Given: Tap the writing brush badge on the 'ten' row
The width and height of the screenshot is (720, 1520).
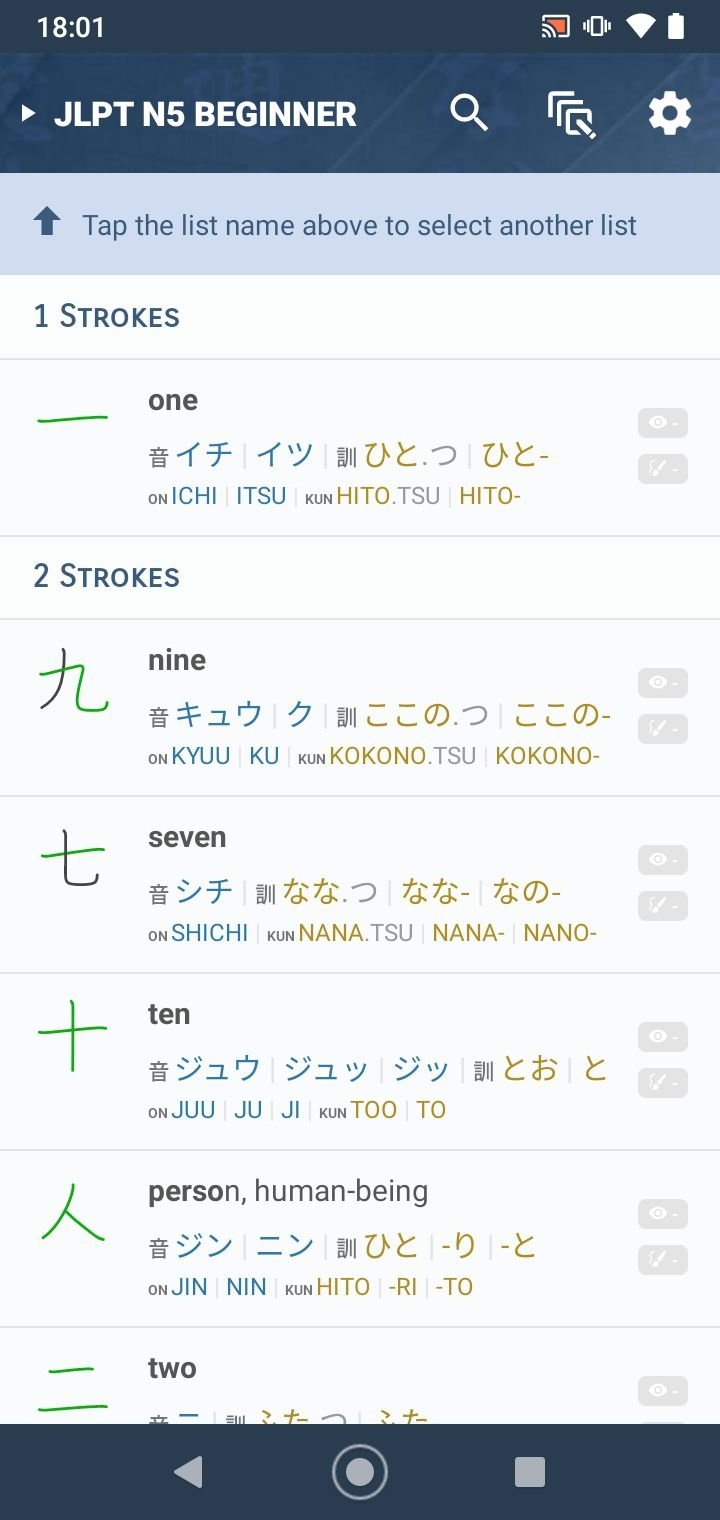Looking at the screenshot, I should pyautogui.click(x=663, y=1083).
